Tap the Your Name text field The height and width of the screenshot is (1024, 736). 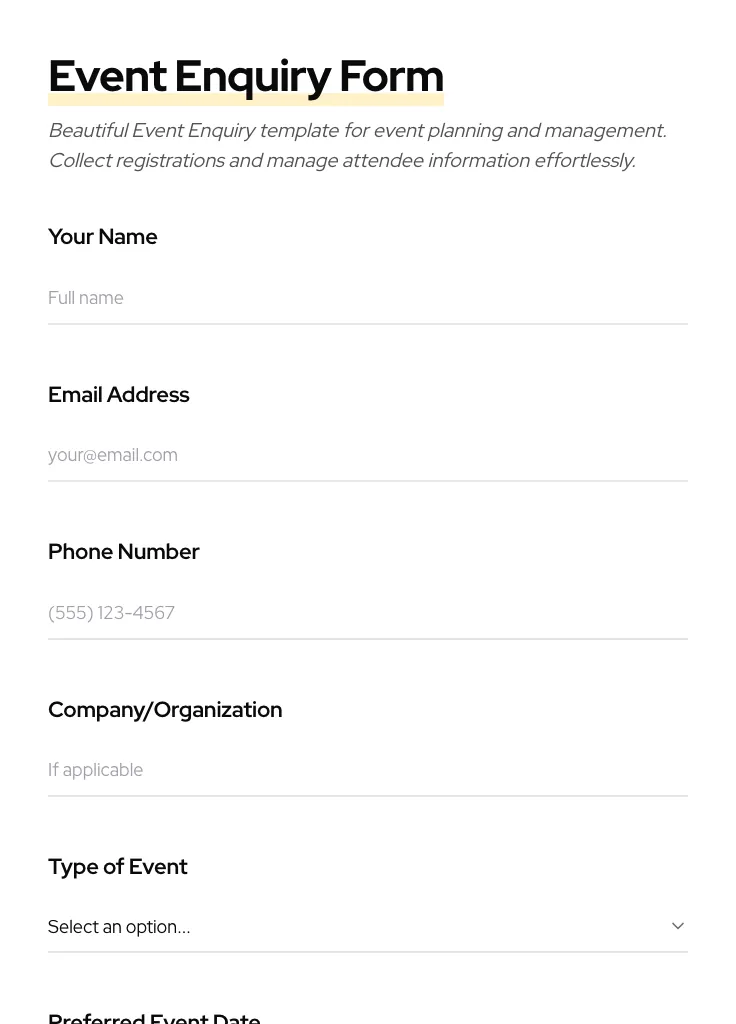coord(367,298)
